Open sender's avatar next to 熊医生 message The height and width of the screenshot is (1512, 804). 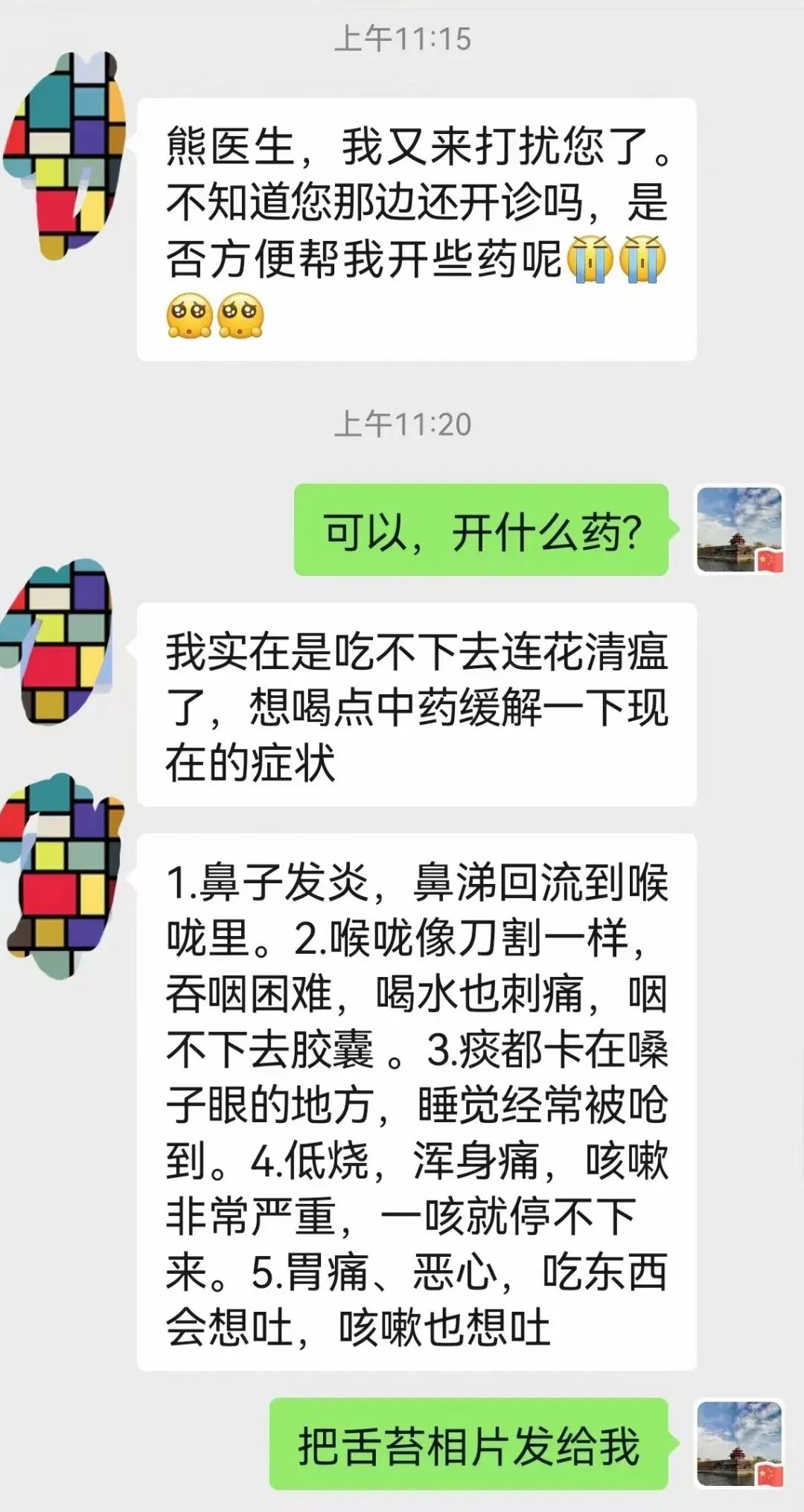pos(66,155)
